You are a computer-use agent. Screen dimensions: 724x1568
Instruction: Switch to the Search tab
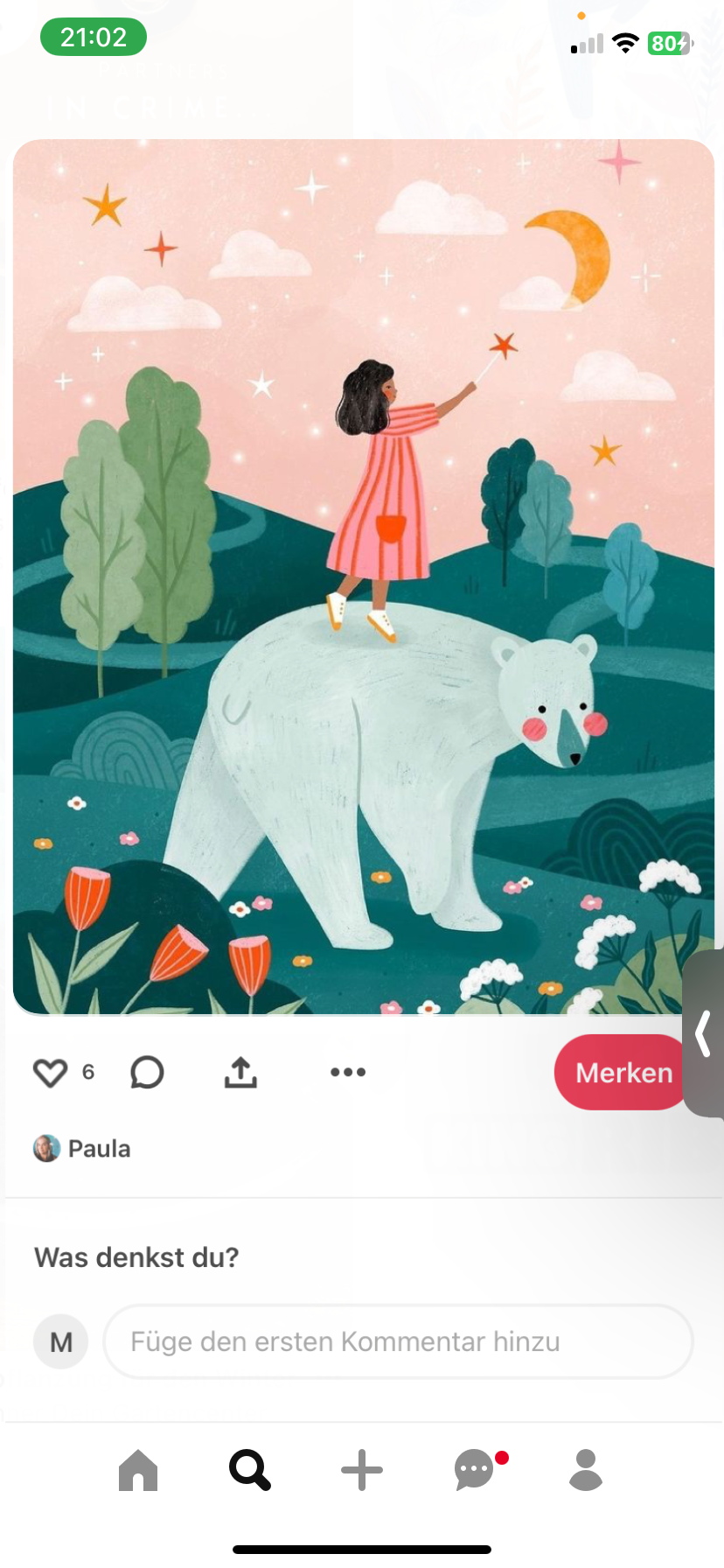pyautogui.click(x=250, y=1470)
